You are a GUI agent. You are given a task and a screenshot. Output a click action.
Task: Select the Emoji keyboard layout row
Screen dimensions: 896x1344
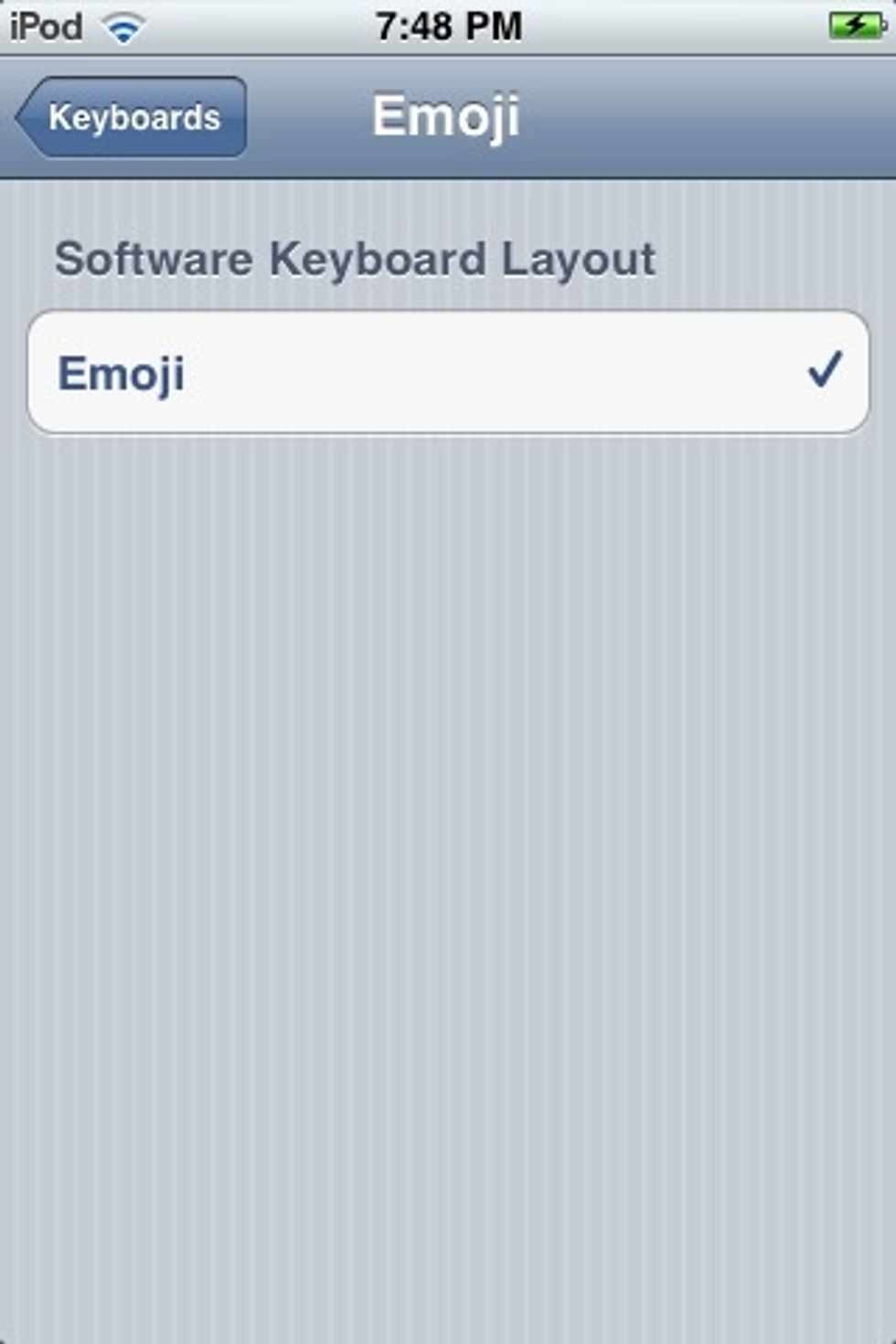(447, 372)
